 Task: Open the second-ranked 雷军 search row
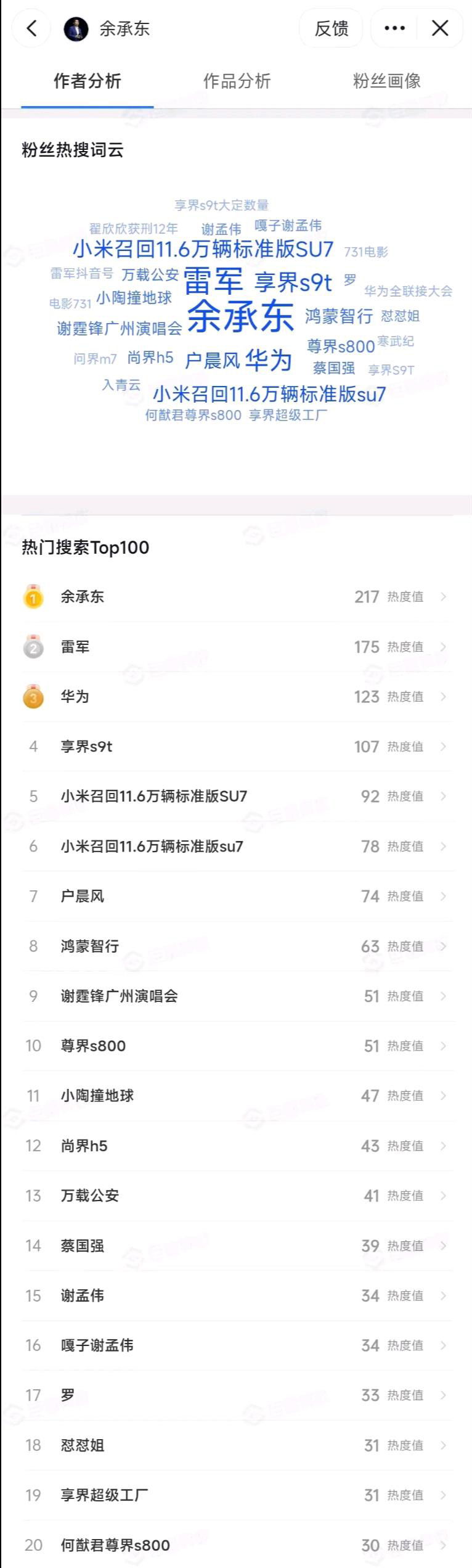click(x=237, y=647)
